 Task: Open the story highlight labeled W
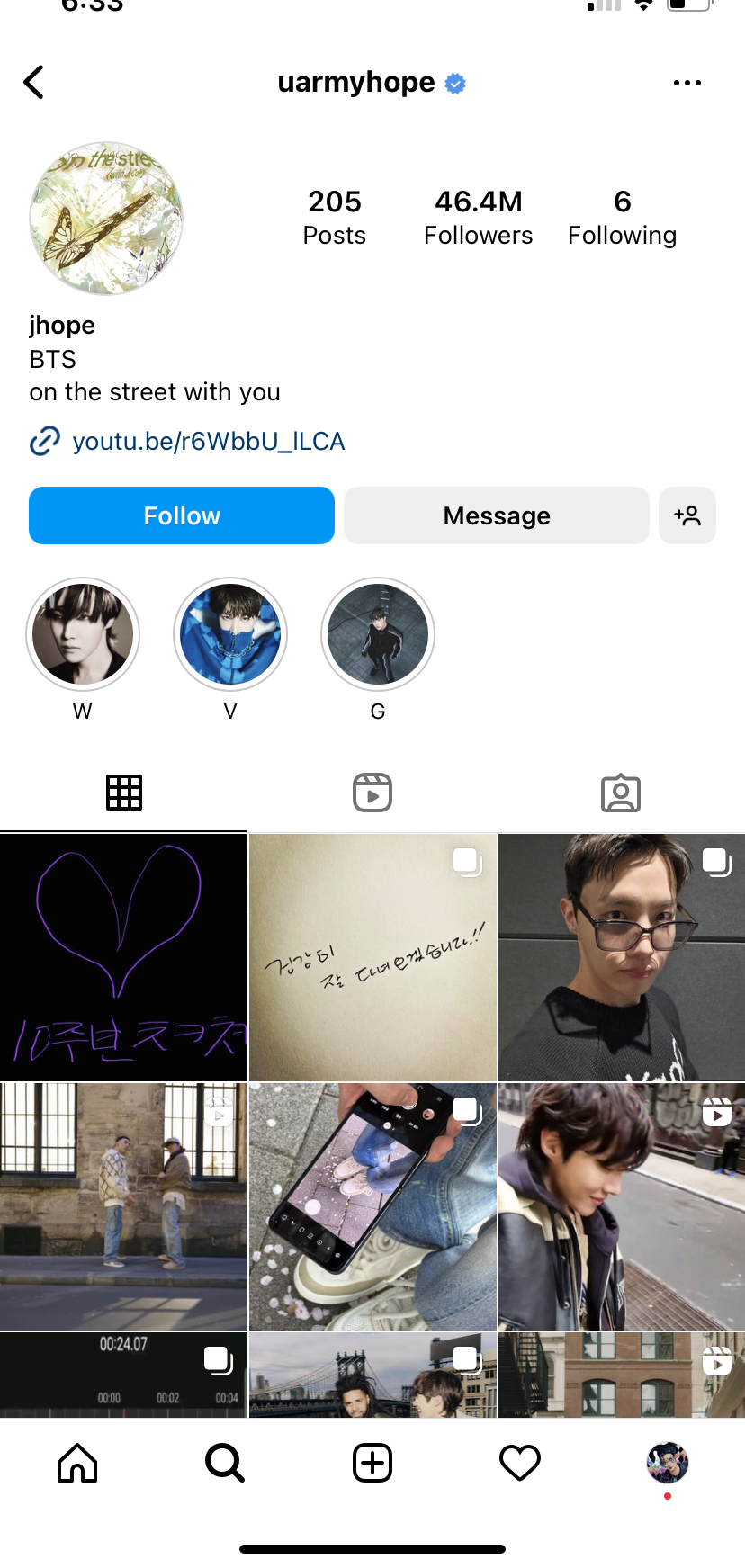coord(83,634)
